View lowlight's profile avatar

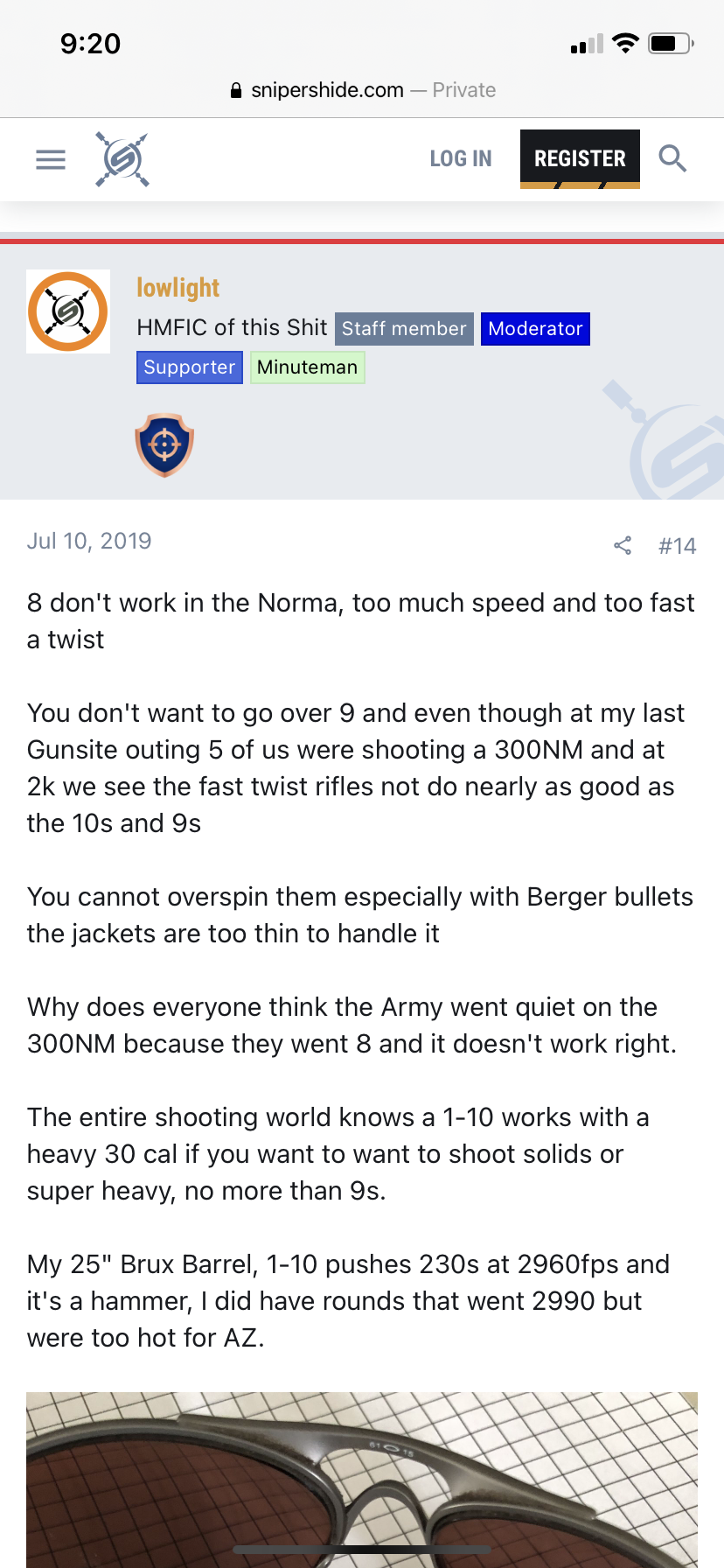[68, 311]
